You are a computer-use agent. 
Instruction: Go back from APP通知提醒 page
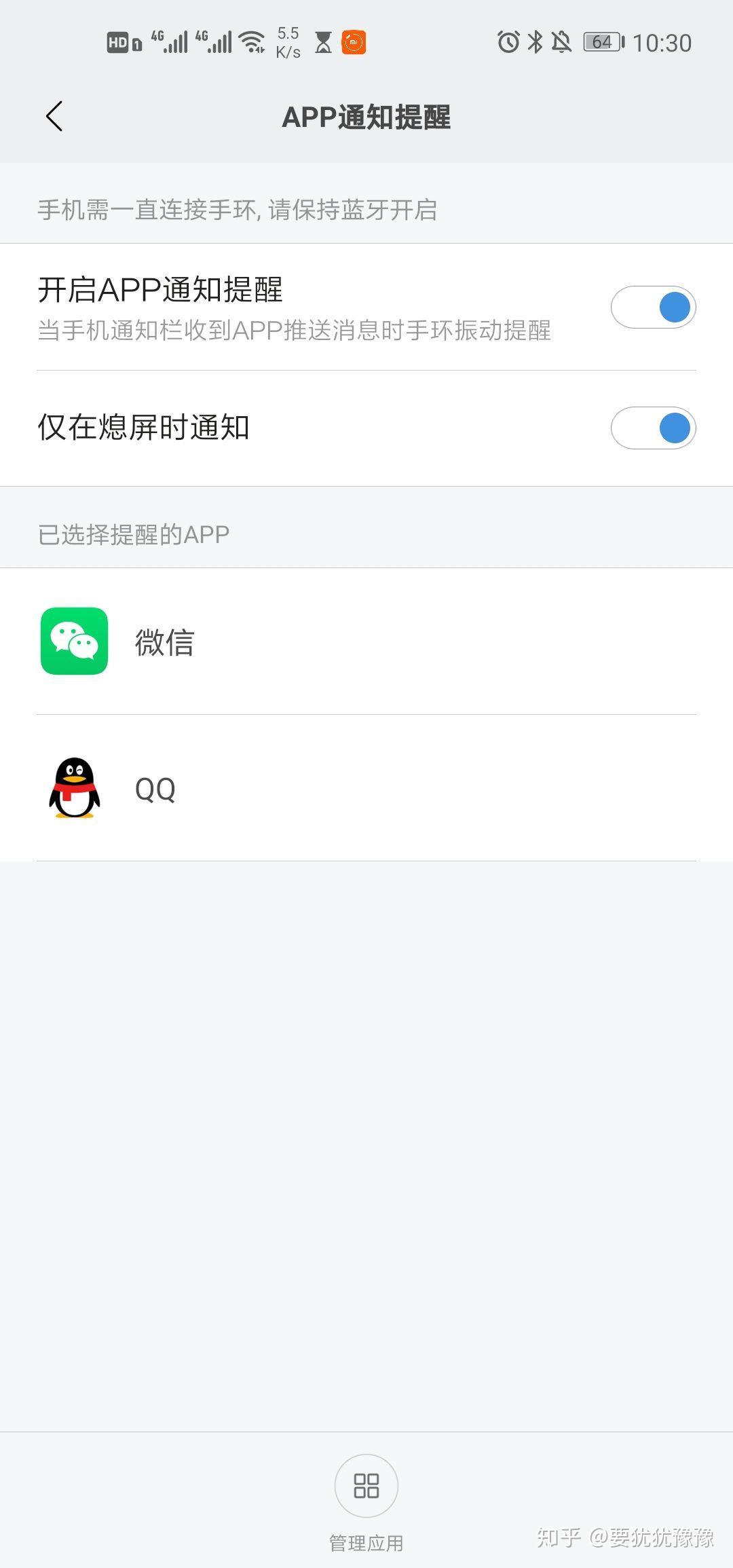point(54,116)
